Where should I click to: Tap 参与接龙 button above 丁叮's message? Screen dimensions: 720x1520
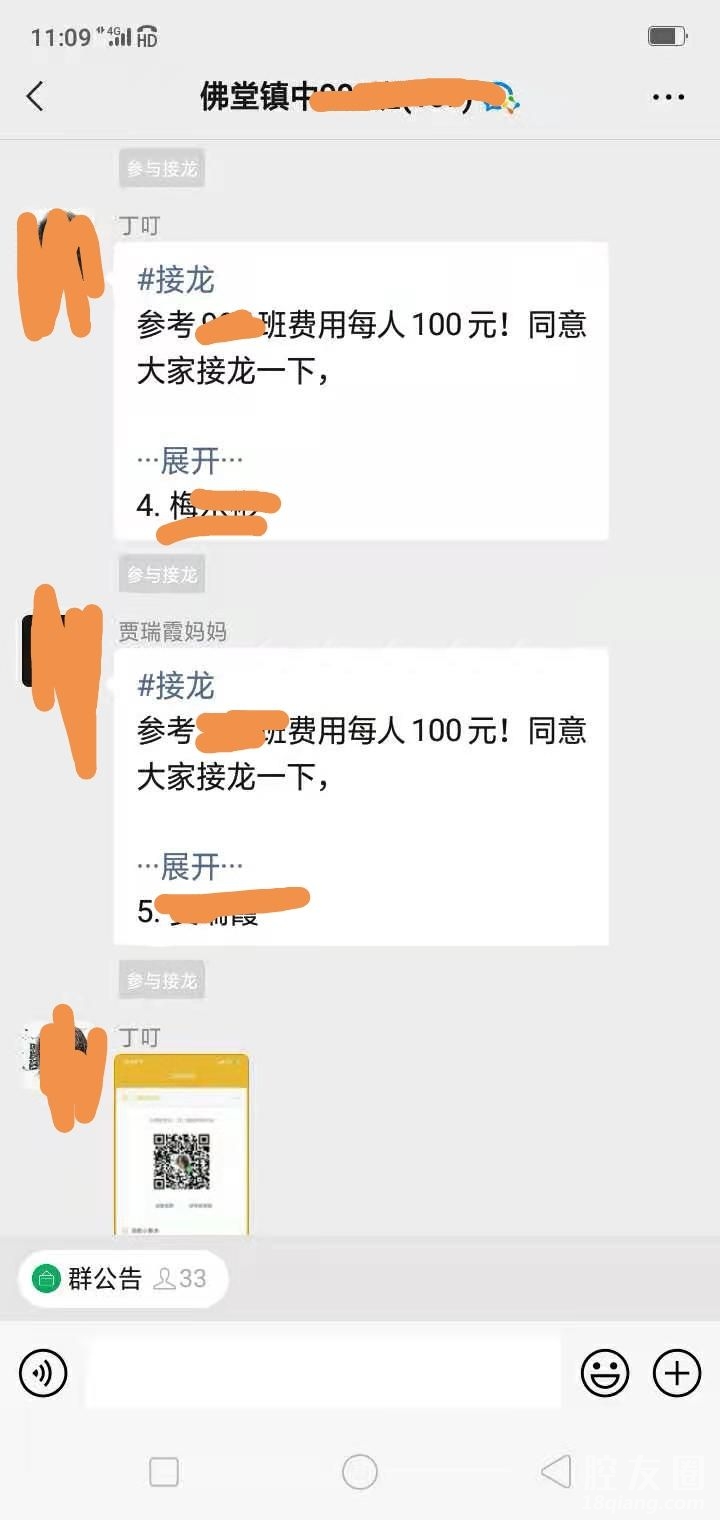click(162, 169)
